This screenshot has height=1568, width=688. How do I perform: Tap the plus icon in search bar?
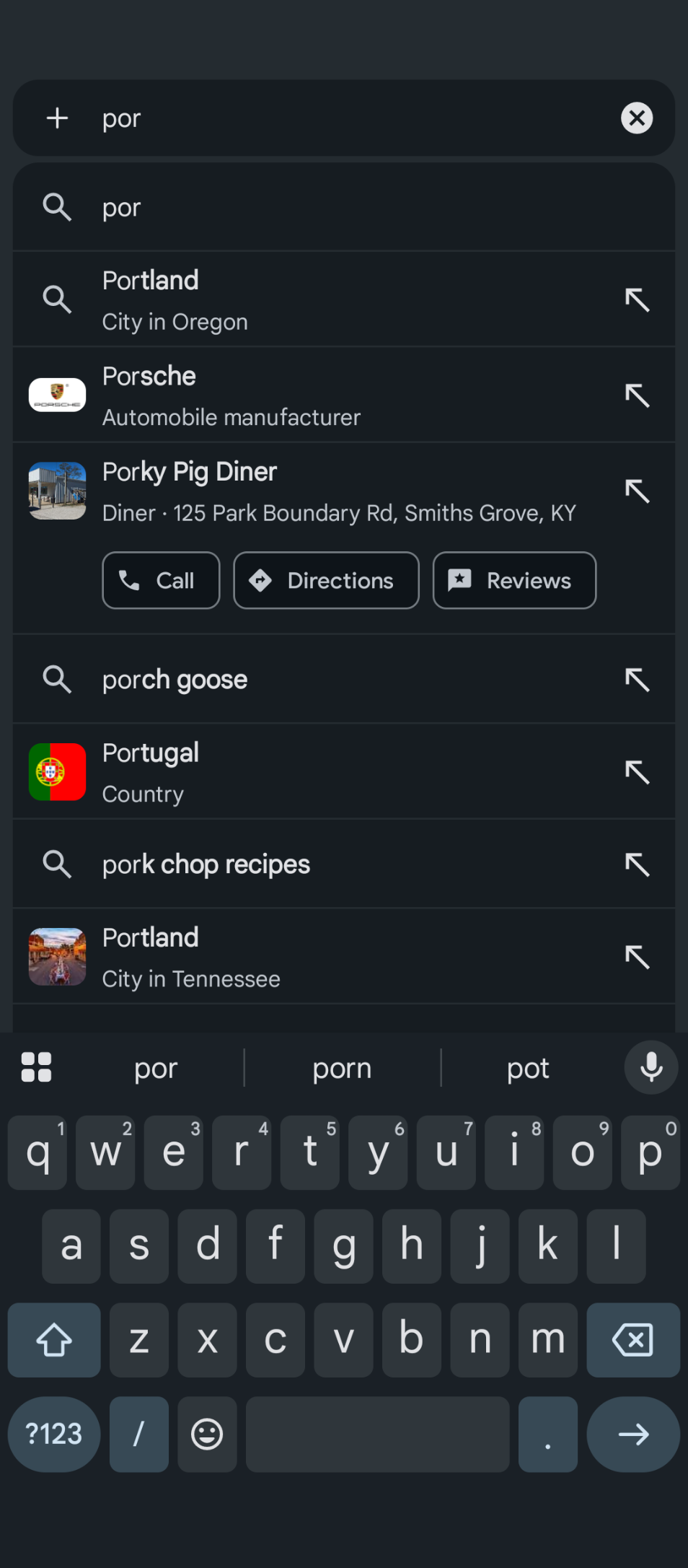58,118
